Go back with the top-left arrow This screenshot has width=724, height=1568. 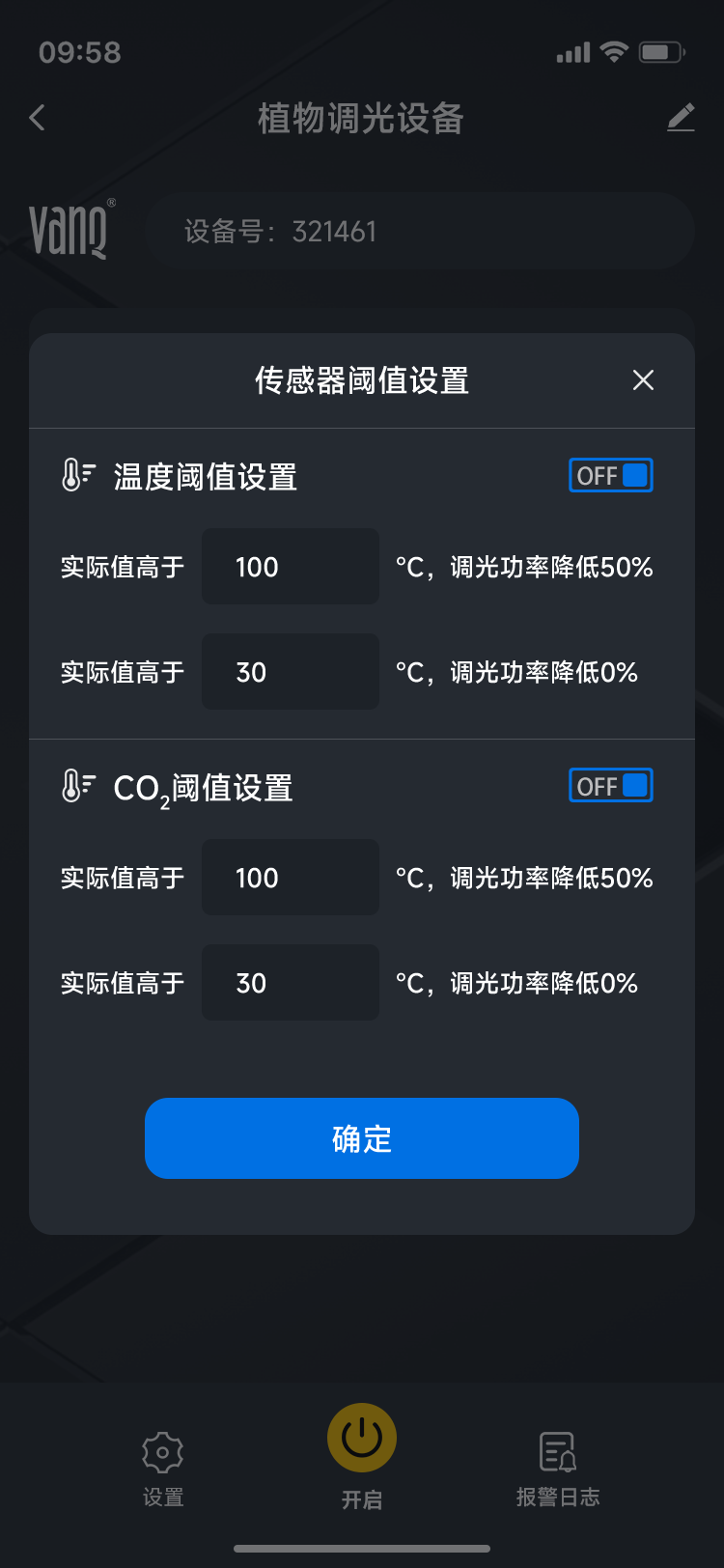pos(38,118)
